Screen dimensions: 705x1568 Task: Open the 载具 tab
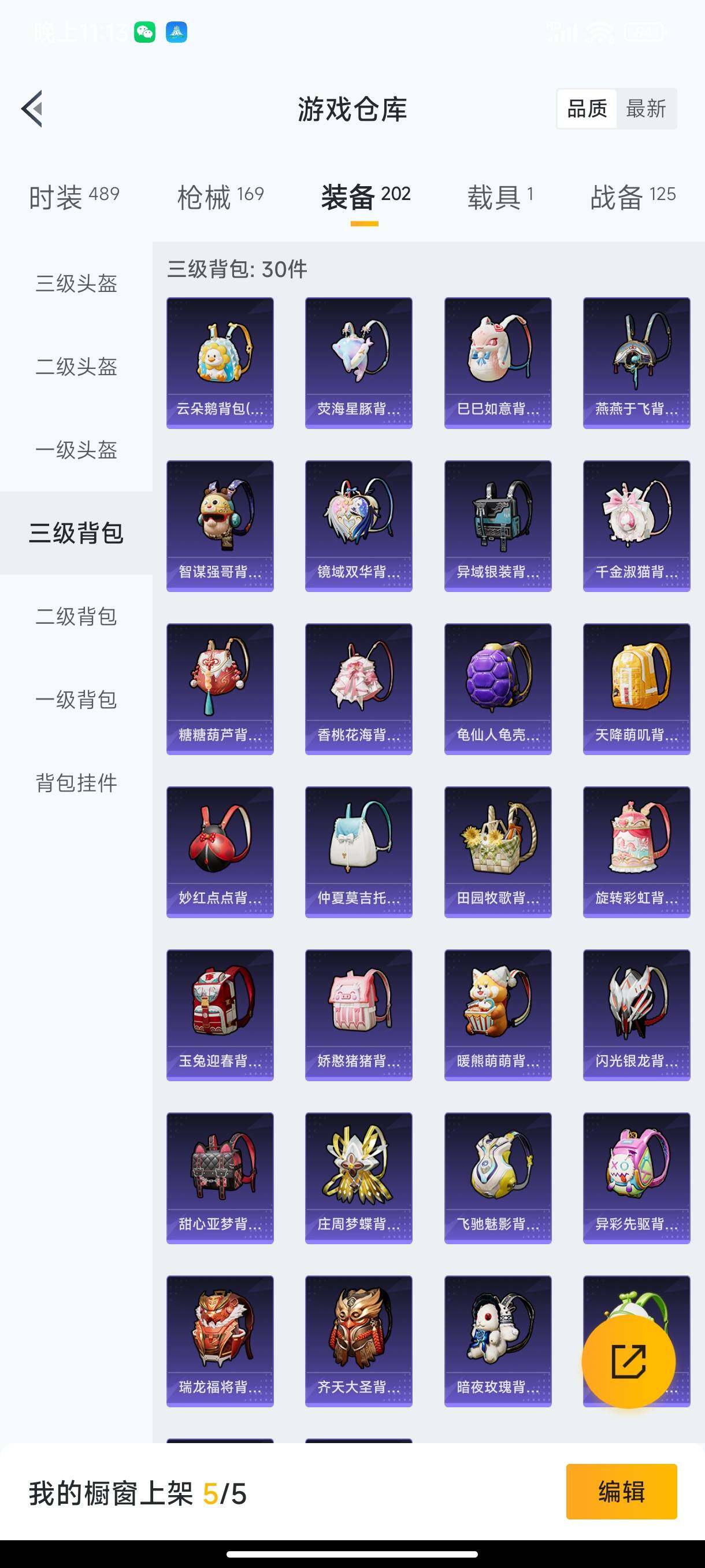tap(500, 197)
